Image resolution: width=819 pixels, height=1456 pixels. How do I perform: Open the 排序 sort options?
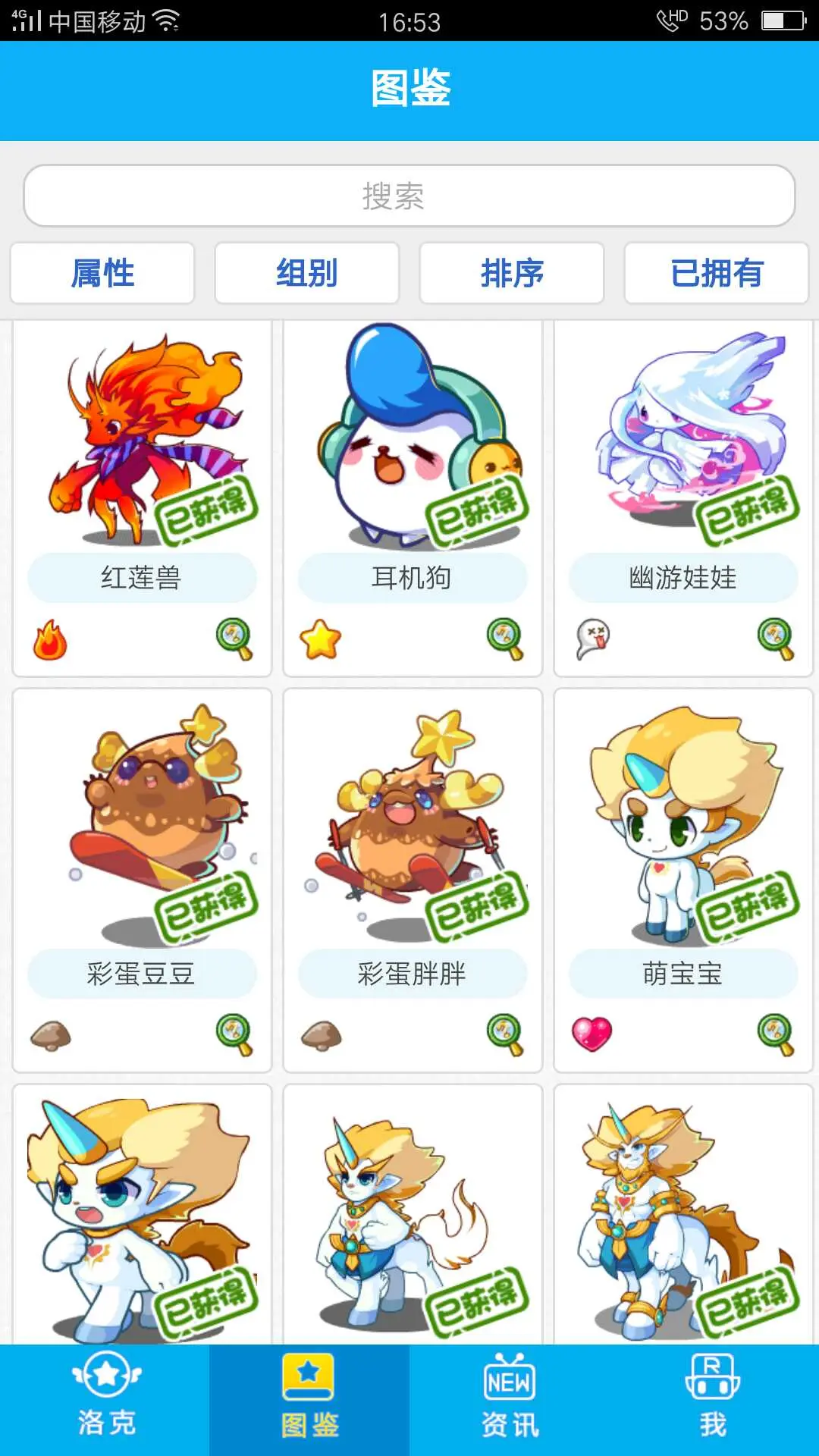pos(512,273)
